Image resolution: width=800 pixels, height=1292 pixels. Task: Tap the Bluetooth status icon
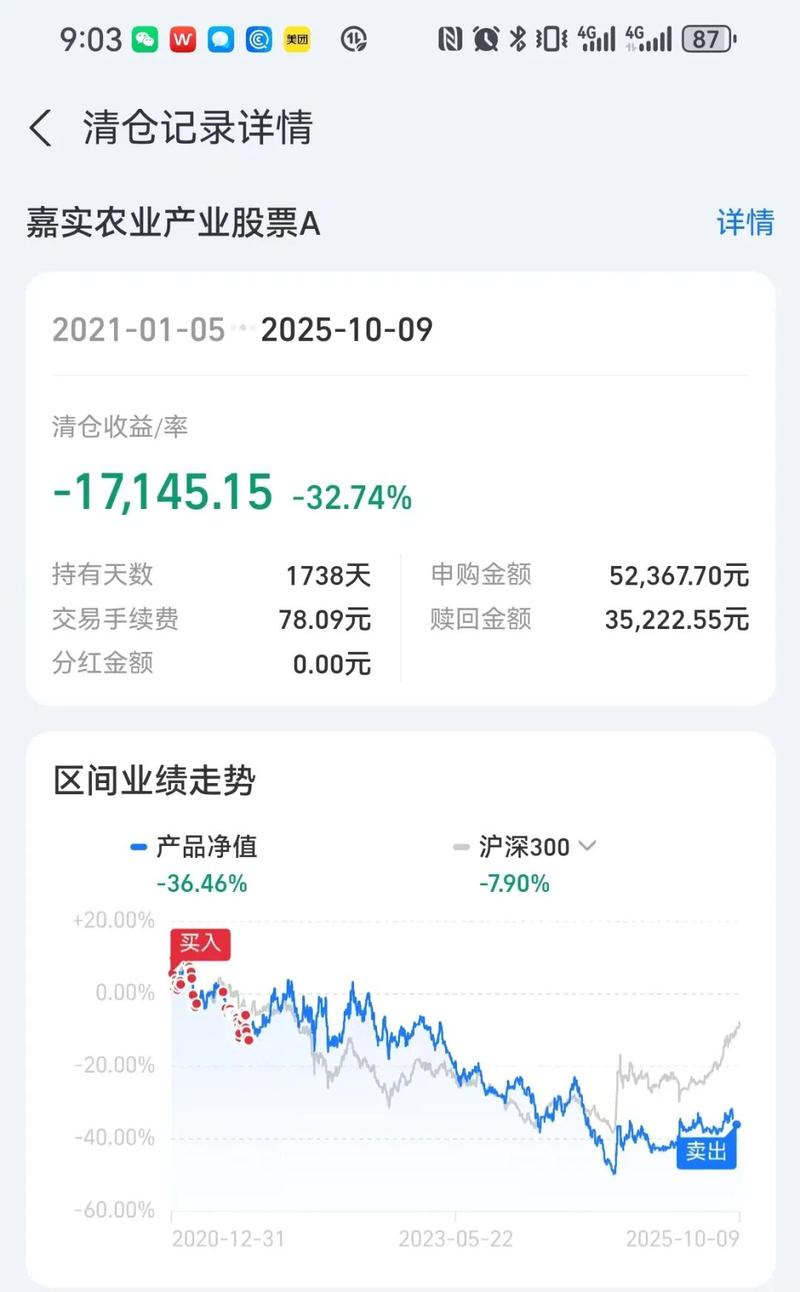[x=519, y=39]
